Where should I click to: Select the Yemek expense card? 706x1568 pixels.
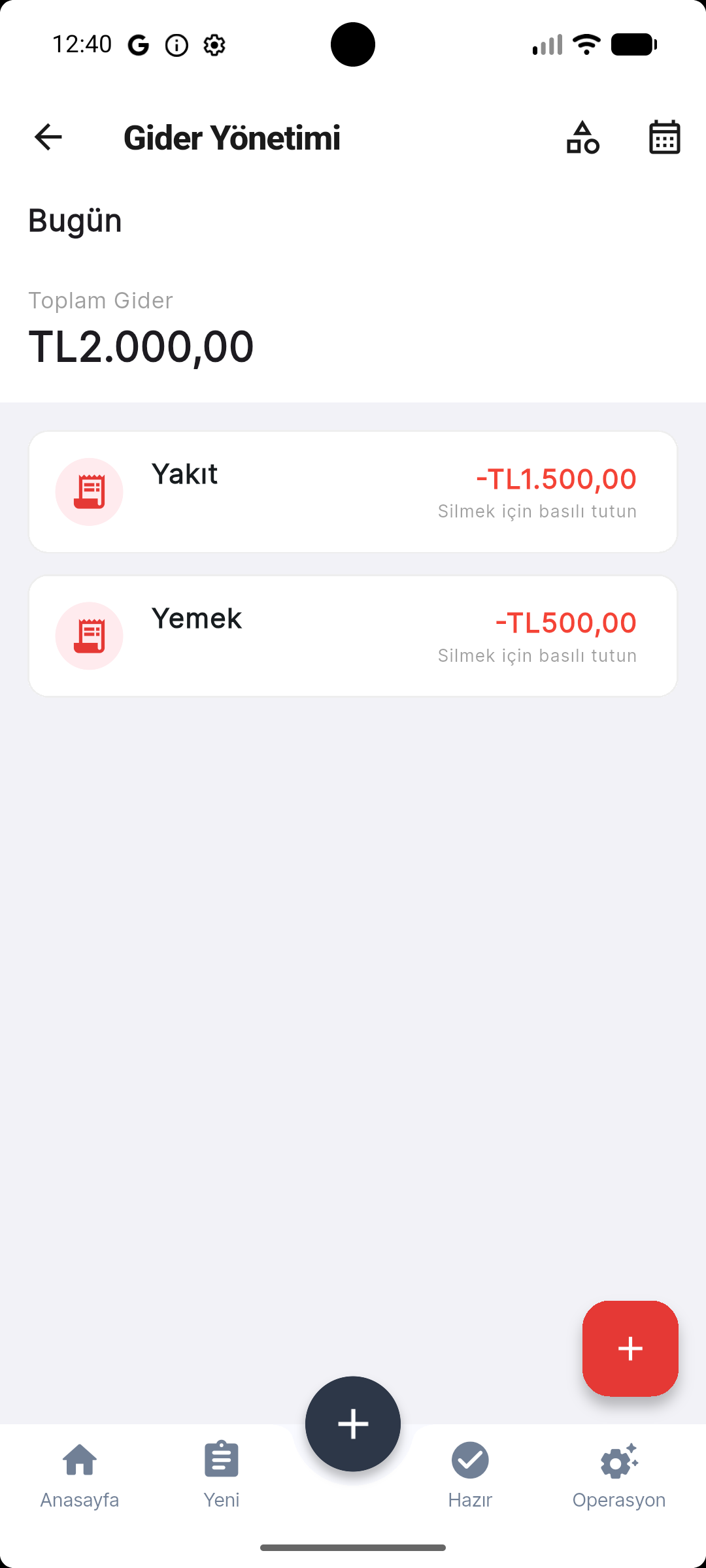pos(353,636)
